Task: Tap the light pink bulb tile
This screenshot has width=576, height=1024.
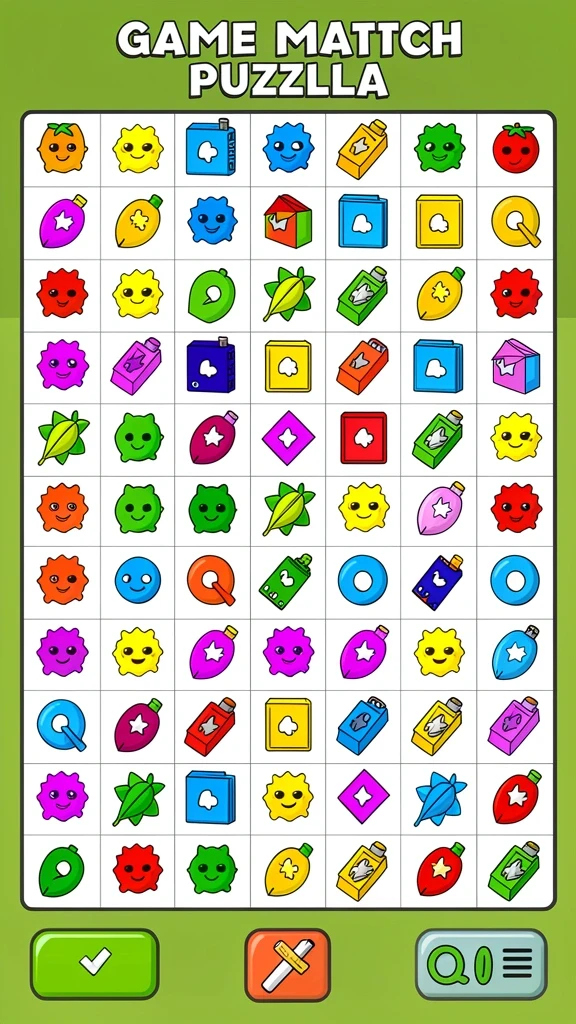Action: pos(440,509)
